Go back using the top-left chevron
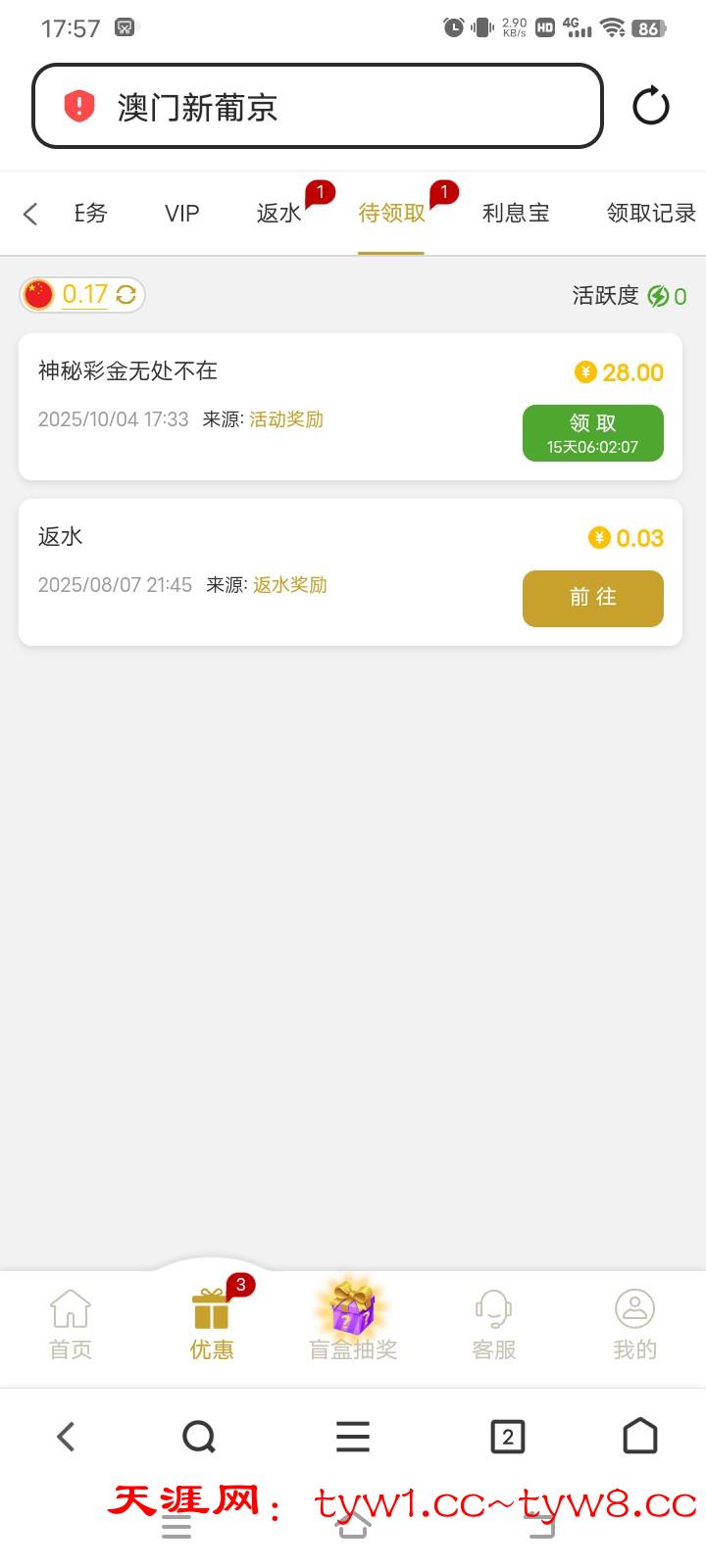The image size is (706, 1568). [30, 214]
